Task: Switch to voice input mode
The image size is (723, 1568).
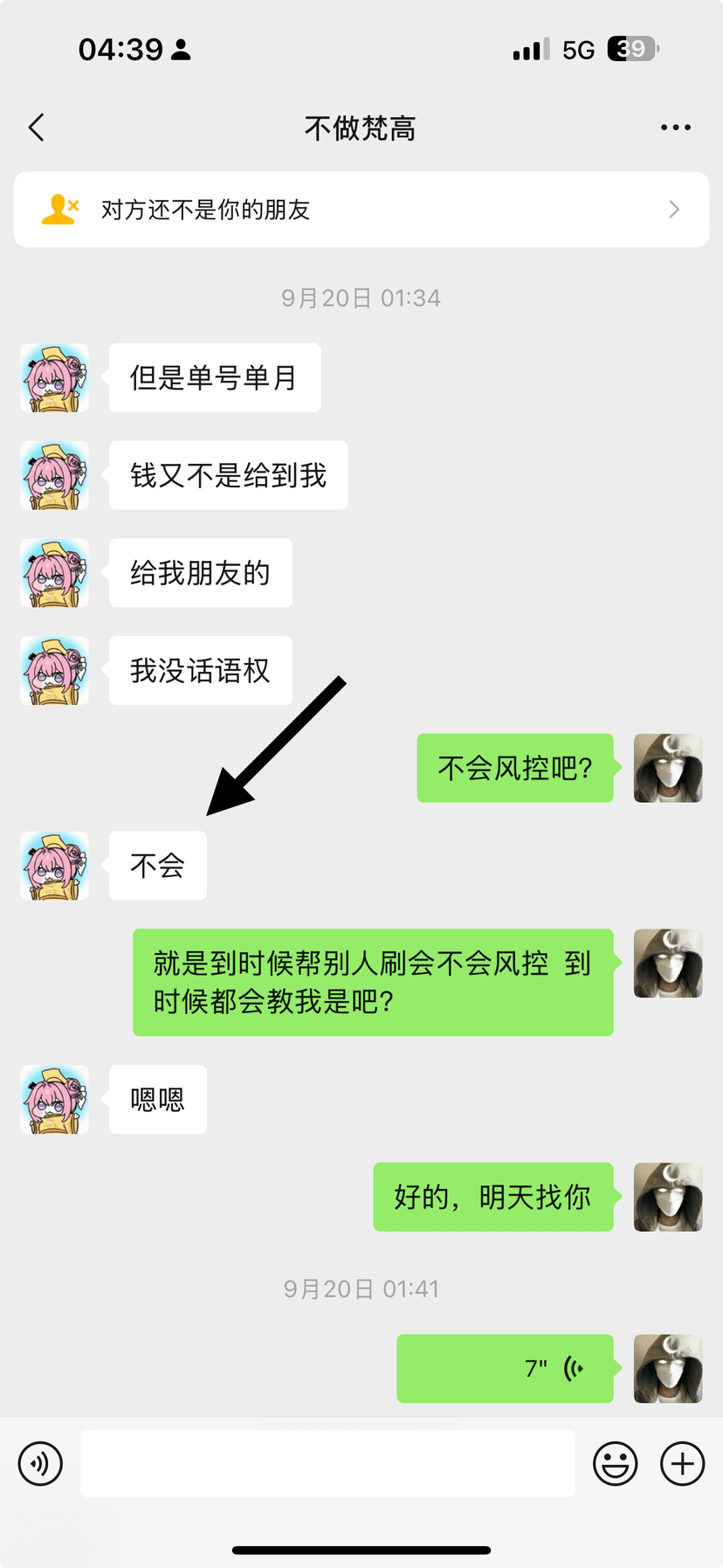Action: click(x=41, y=1463)
